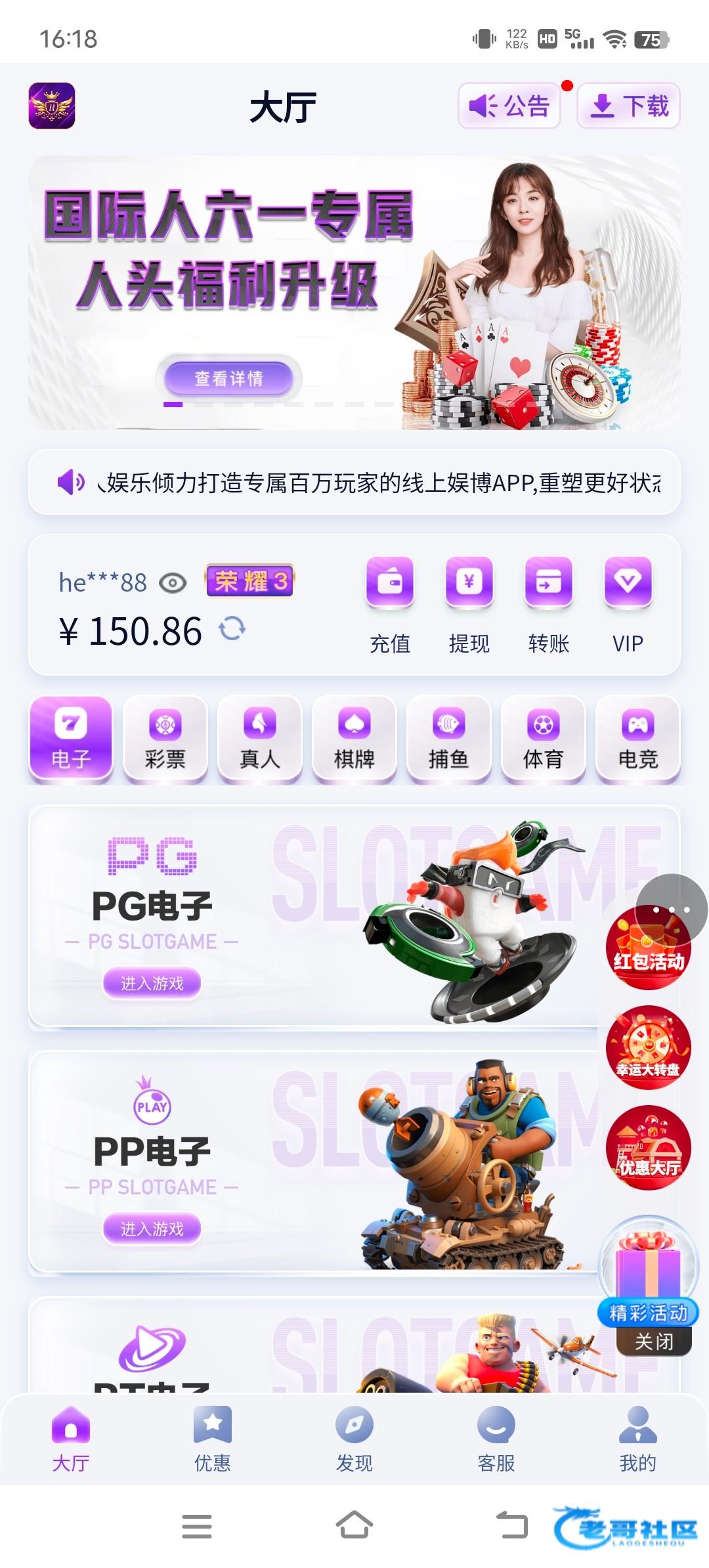
Task: Toggle balance visibility eye icon
Action: click(173, 583)
